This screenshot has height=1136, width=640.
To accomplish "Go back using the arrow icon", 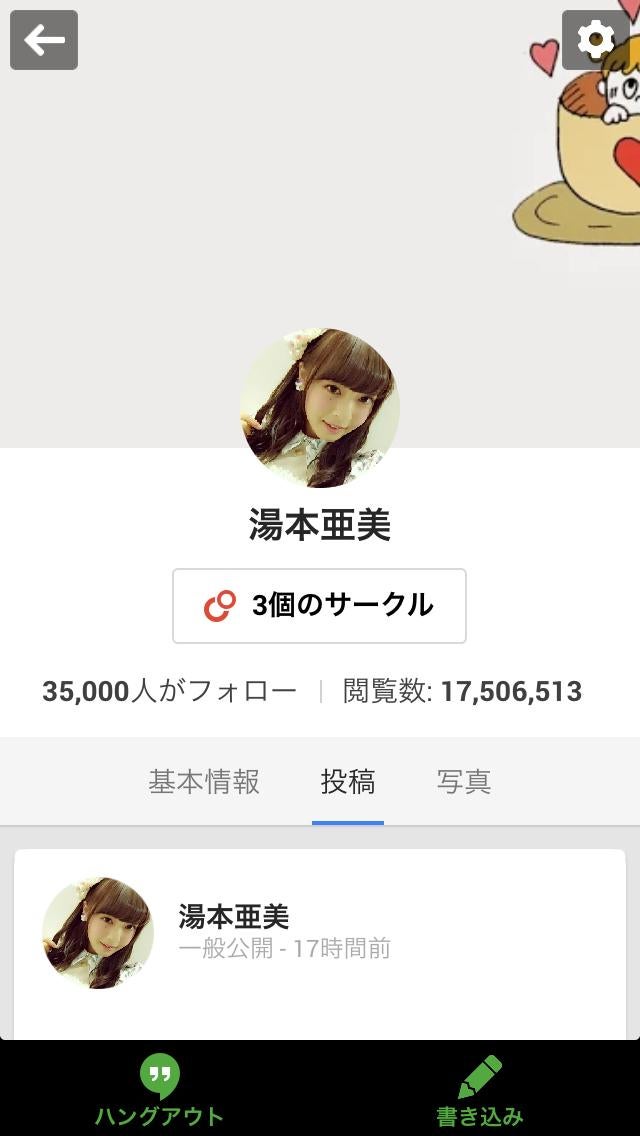I will (44, 40).
